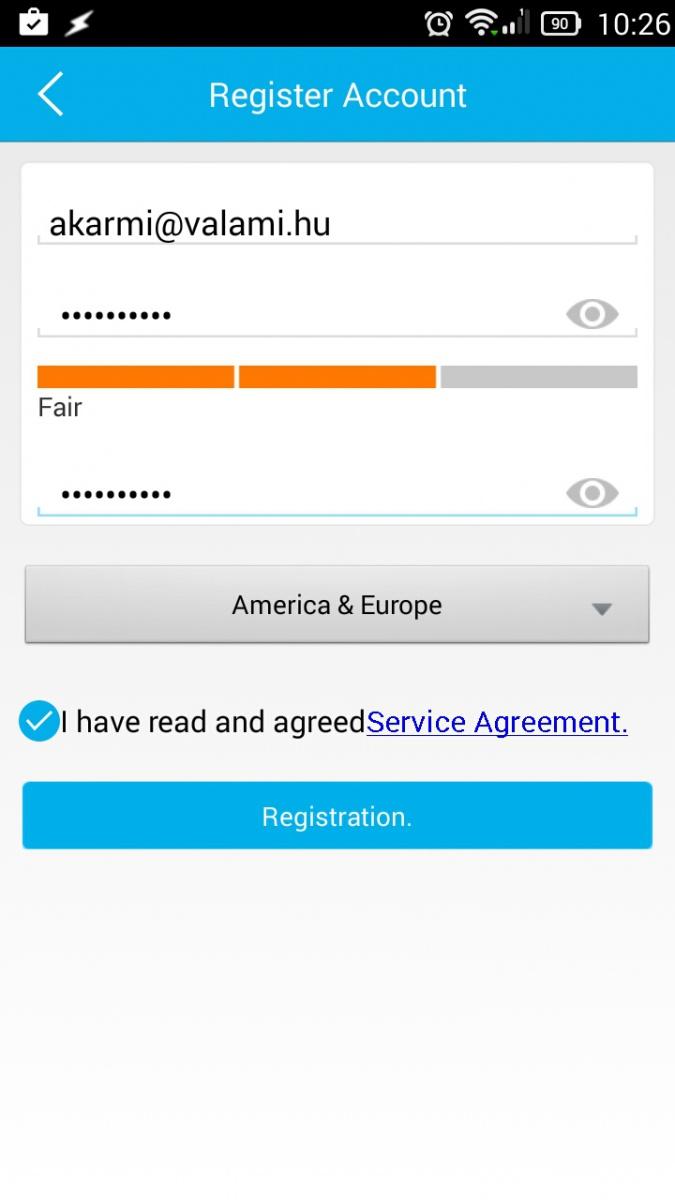Show the first password with the eye icon
Image resolution: width=675 pixels, height=1200 pixels.
coord(592,315)
